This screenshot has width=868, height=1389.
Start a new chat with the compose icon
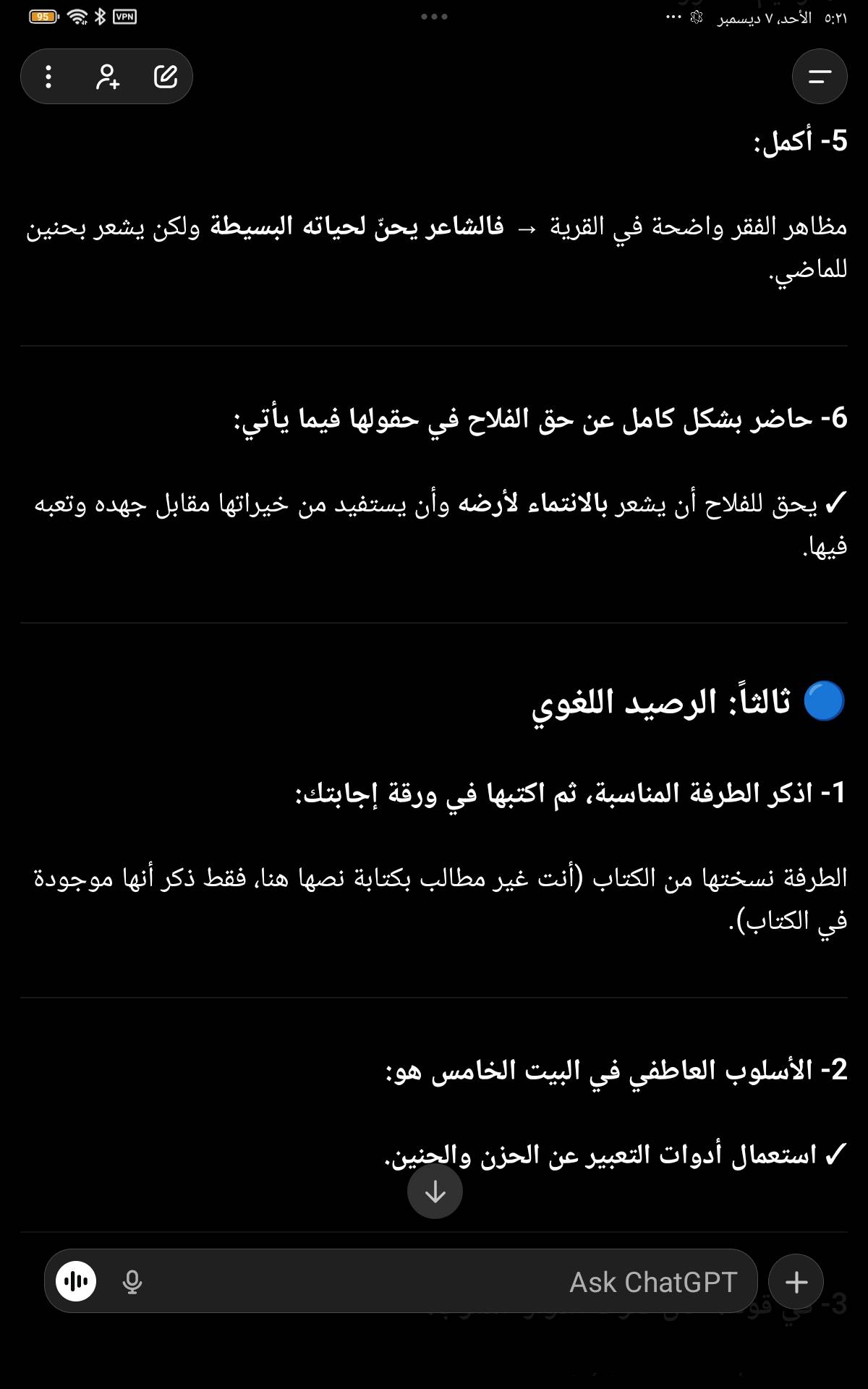pyautogui.click(x=166, y=77)
